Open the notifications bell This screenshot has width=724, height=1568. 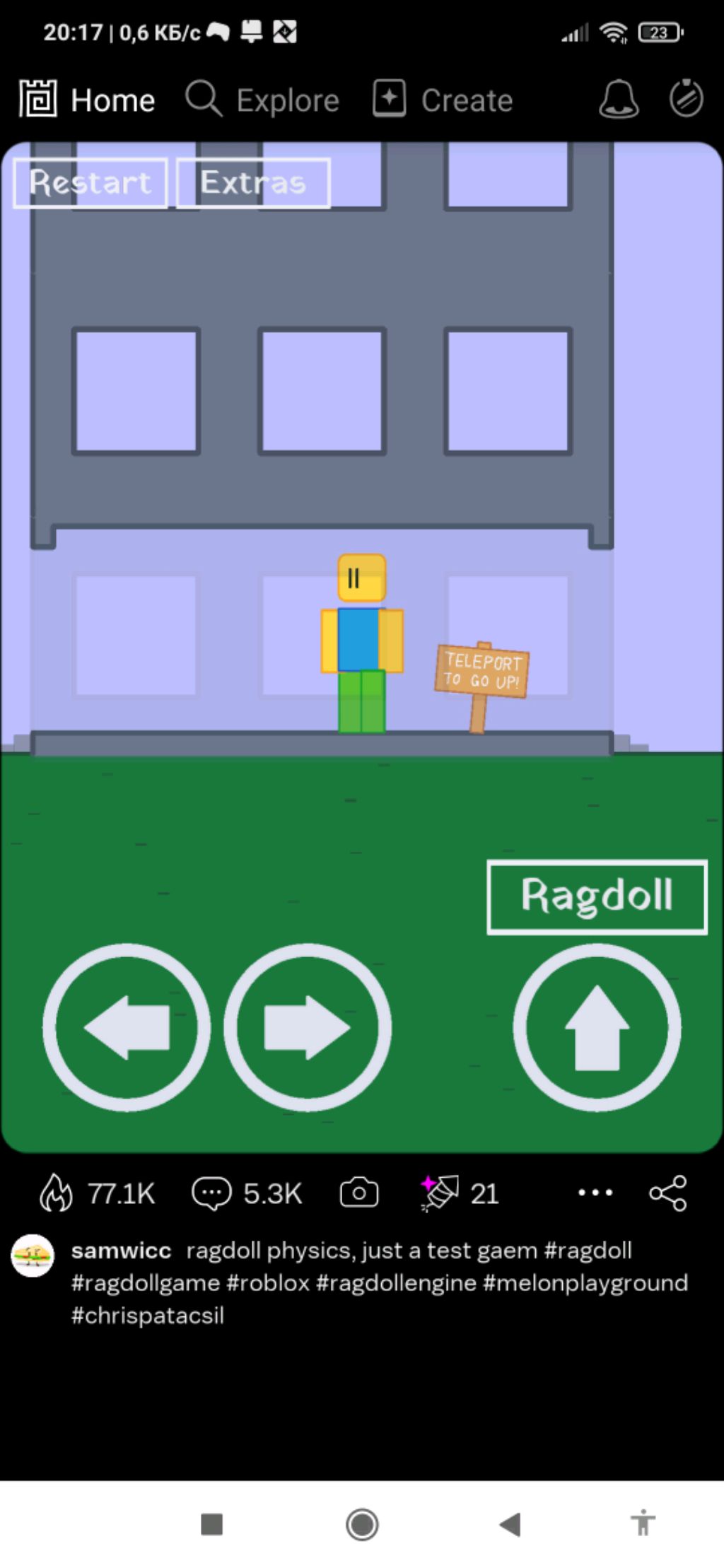pos(619,99)
